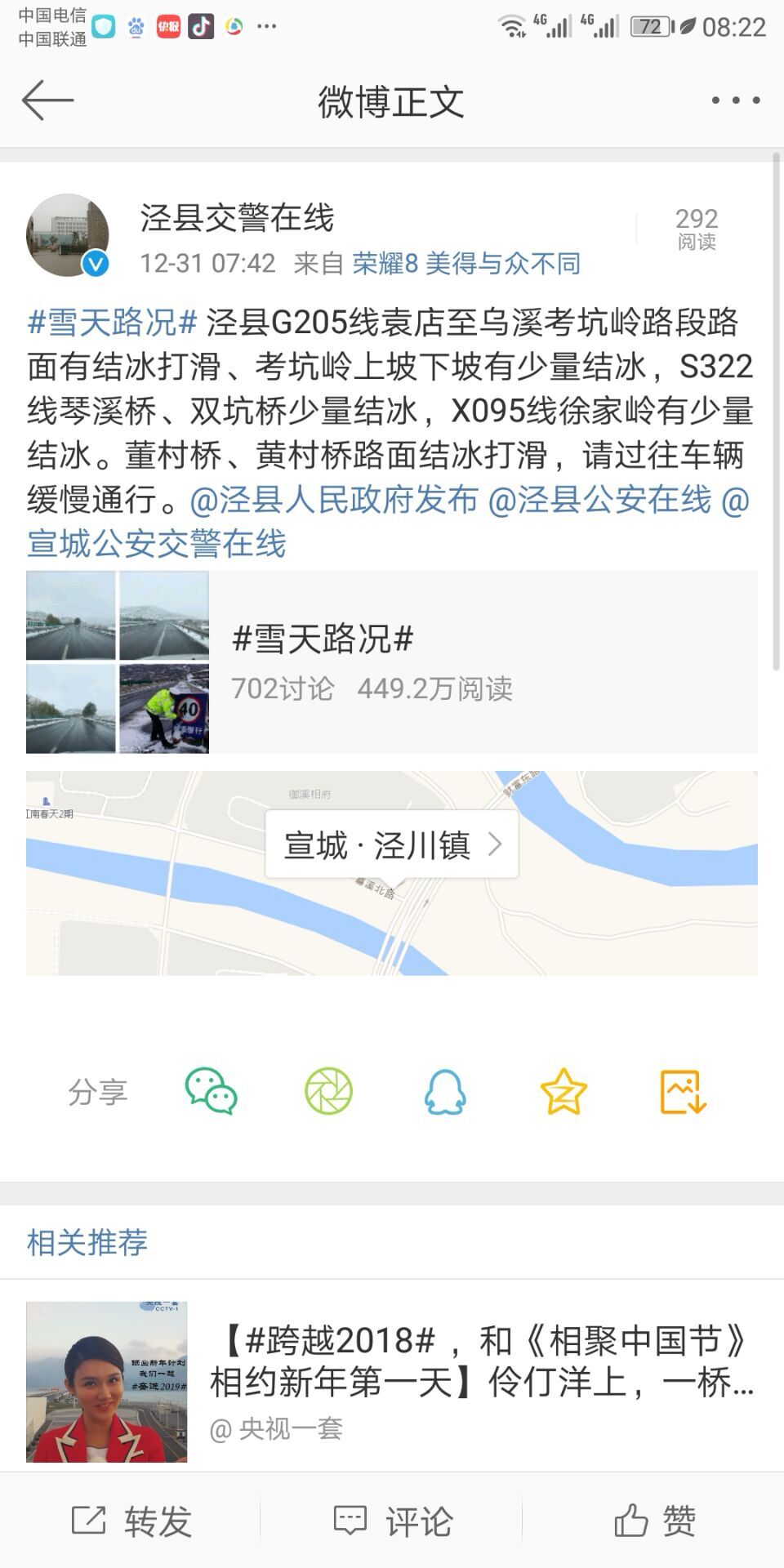784x1568 pixels.
Task: Save the post as an image
Action: click(683, 1091)
